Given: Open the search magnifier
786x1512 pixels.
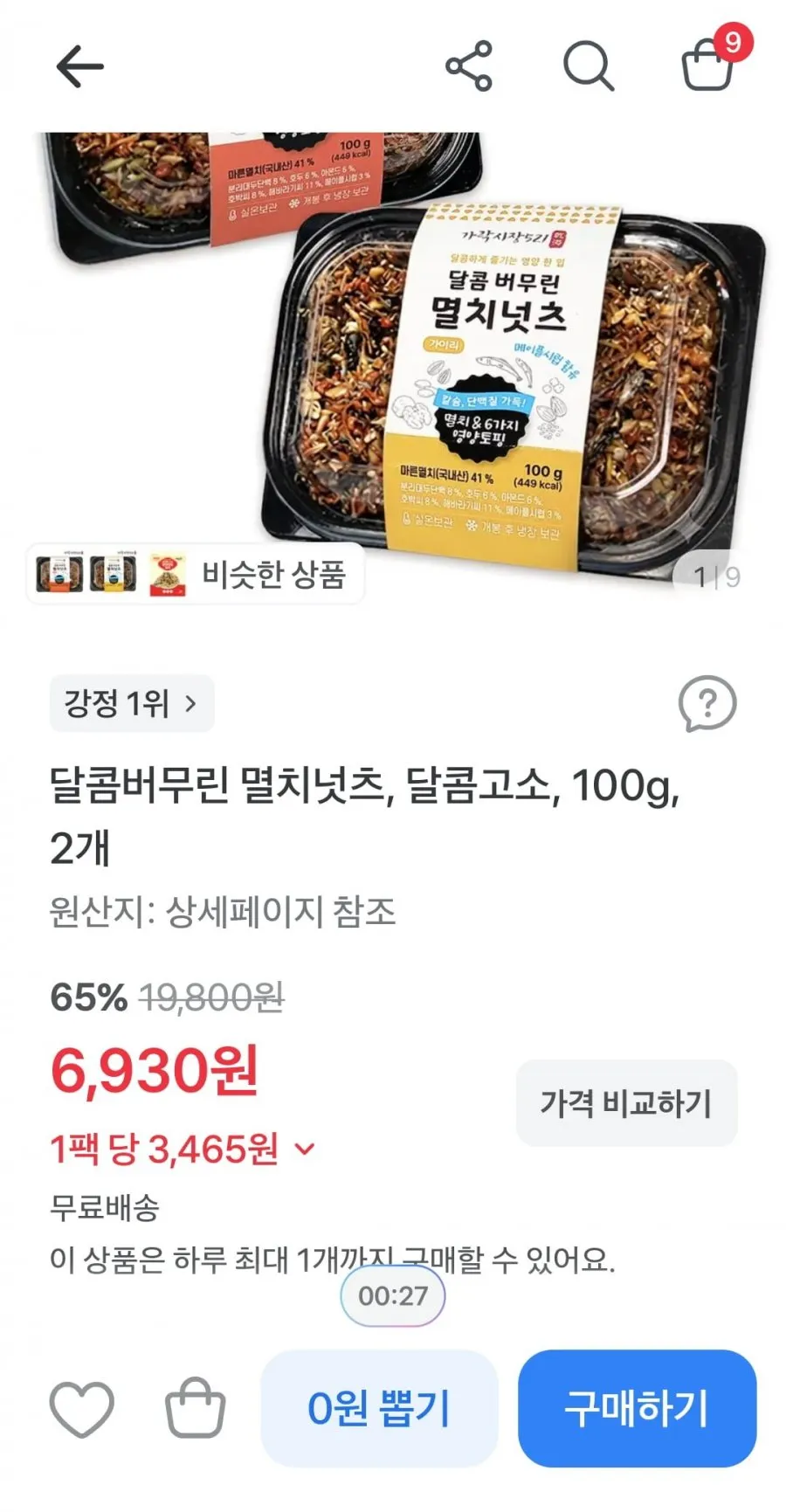Looking at the screenshot, I should click(x=588, y=66).
